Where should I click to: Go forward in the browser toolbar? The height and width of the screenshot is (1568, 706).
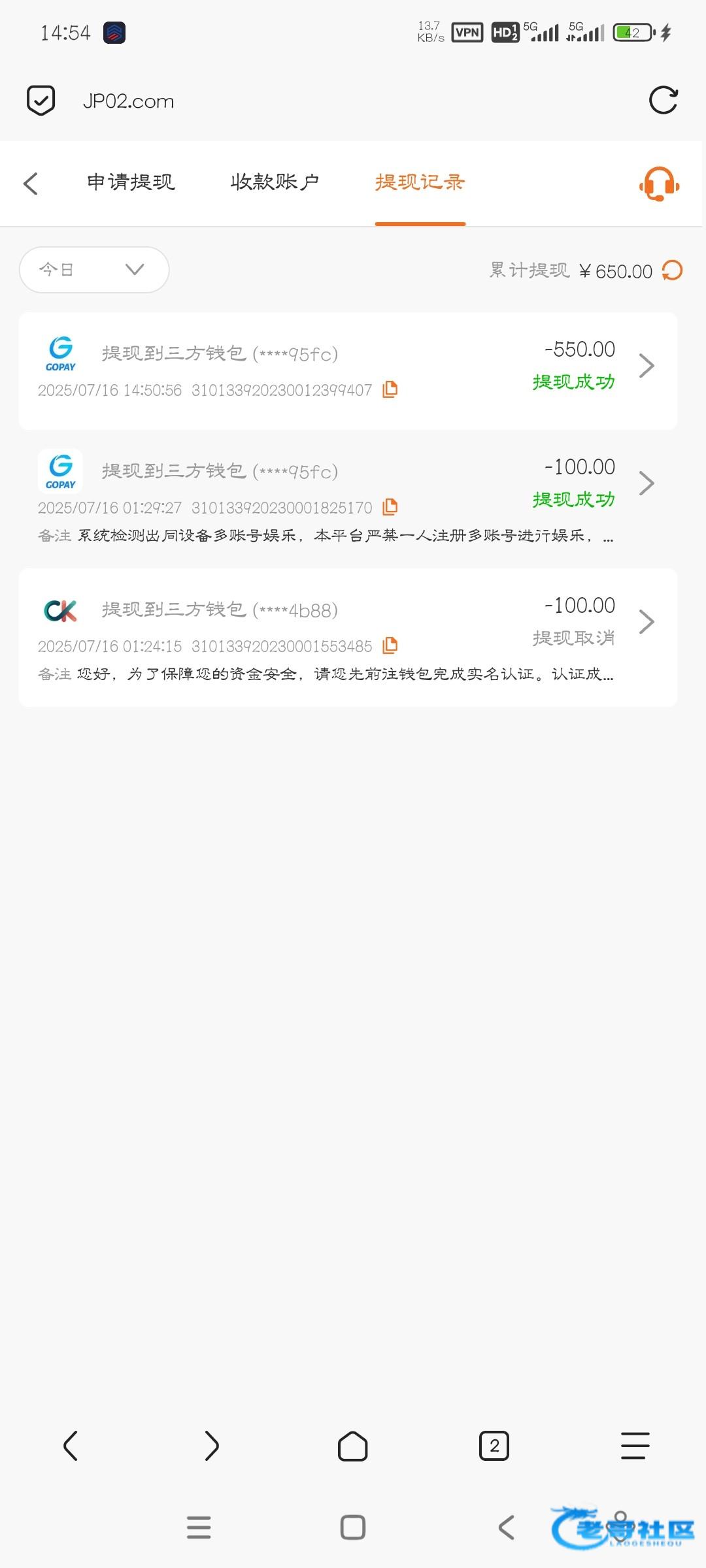coord(211,1445)
